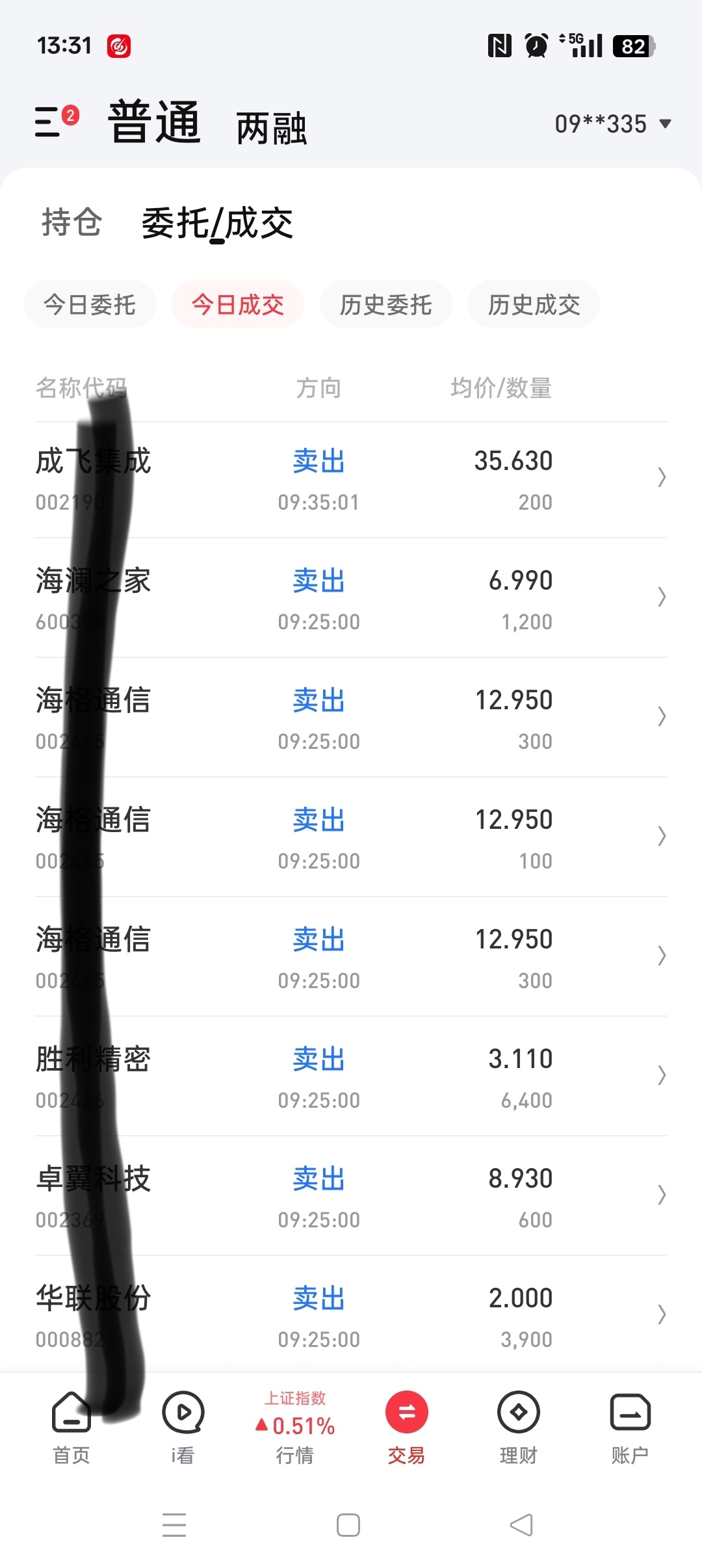
Task: Select the 今日委托 chip
Action: click(90, 304)
